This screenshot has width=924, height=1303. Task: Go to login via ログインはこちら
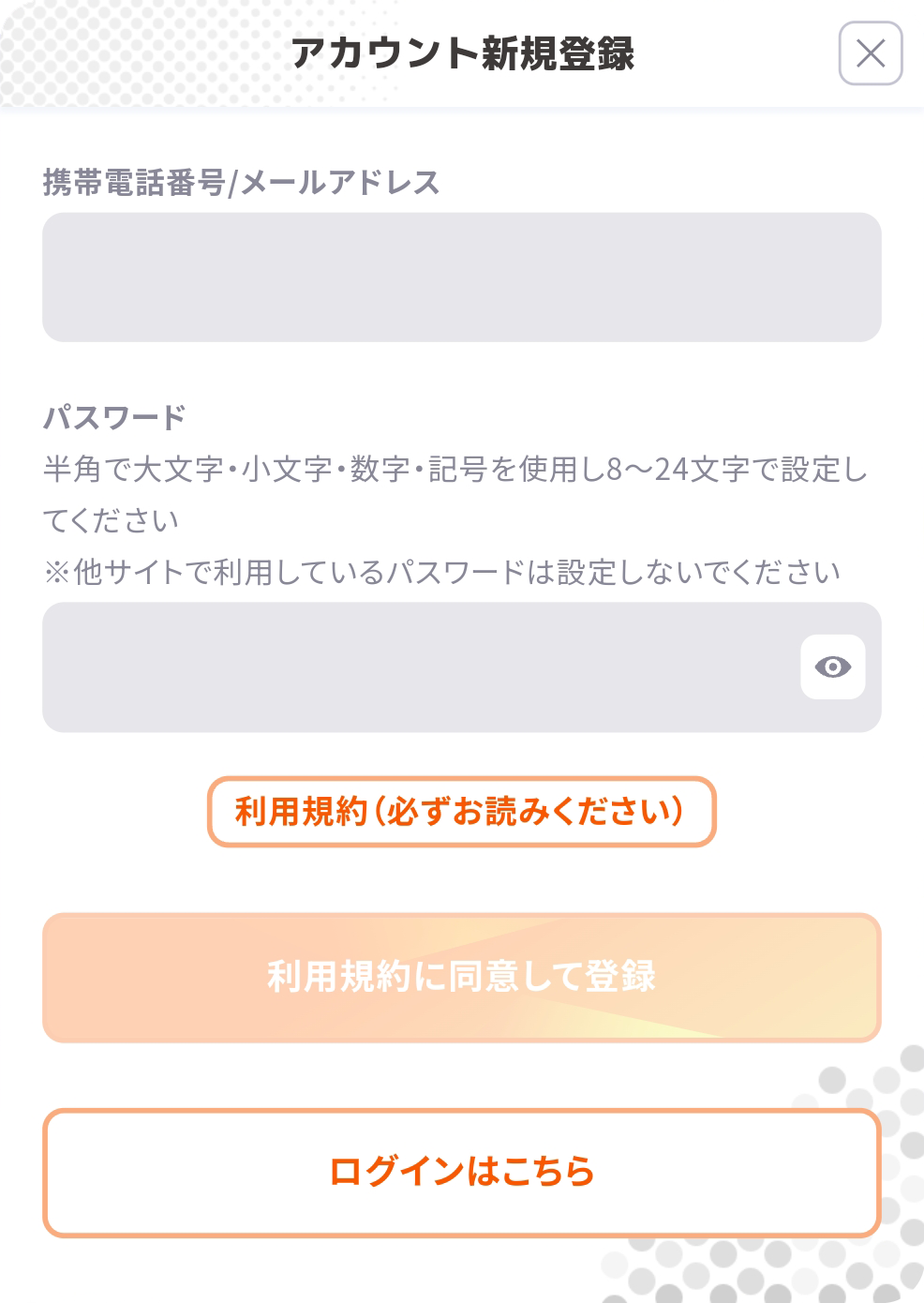pos(461,1172)
